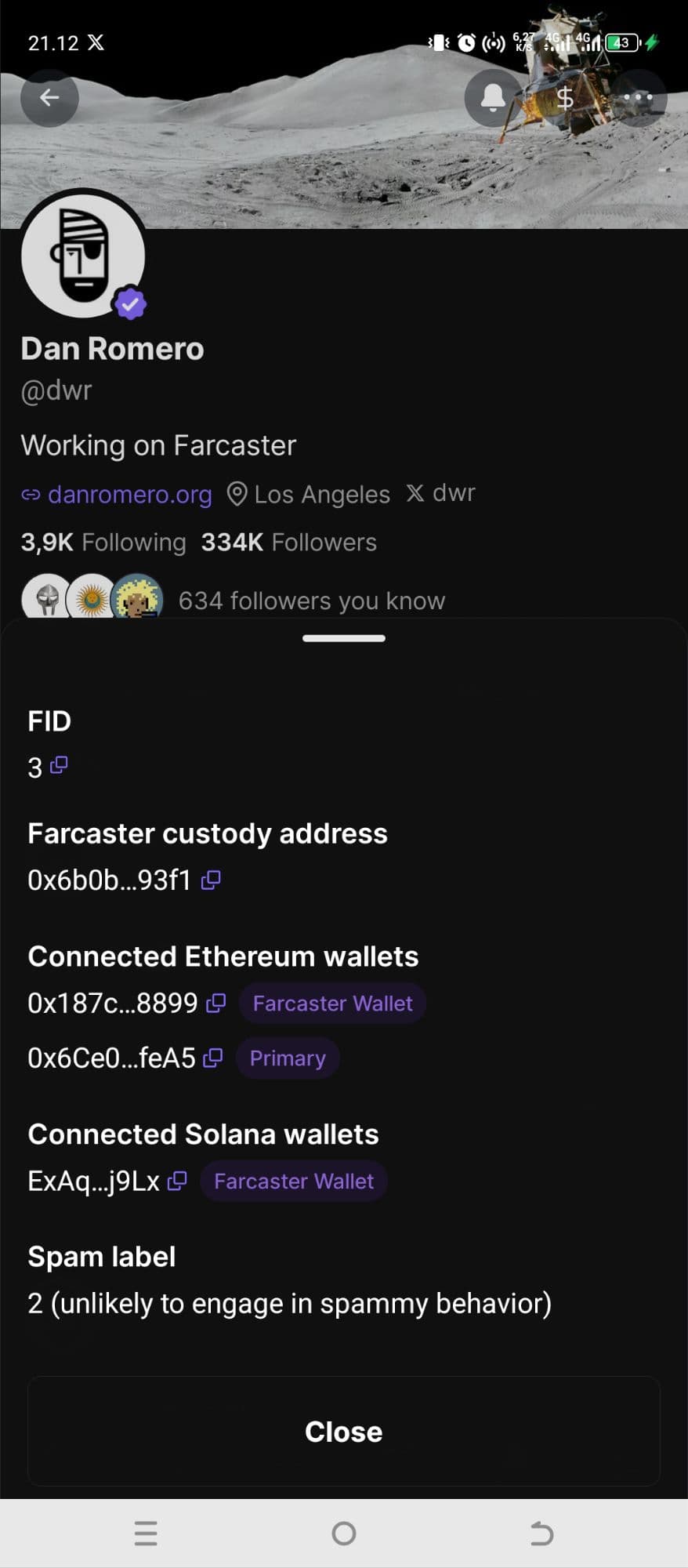Open notifications via the bell icon
Viewport: 688px width, 1568px height.
tap(493, 98)
